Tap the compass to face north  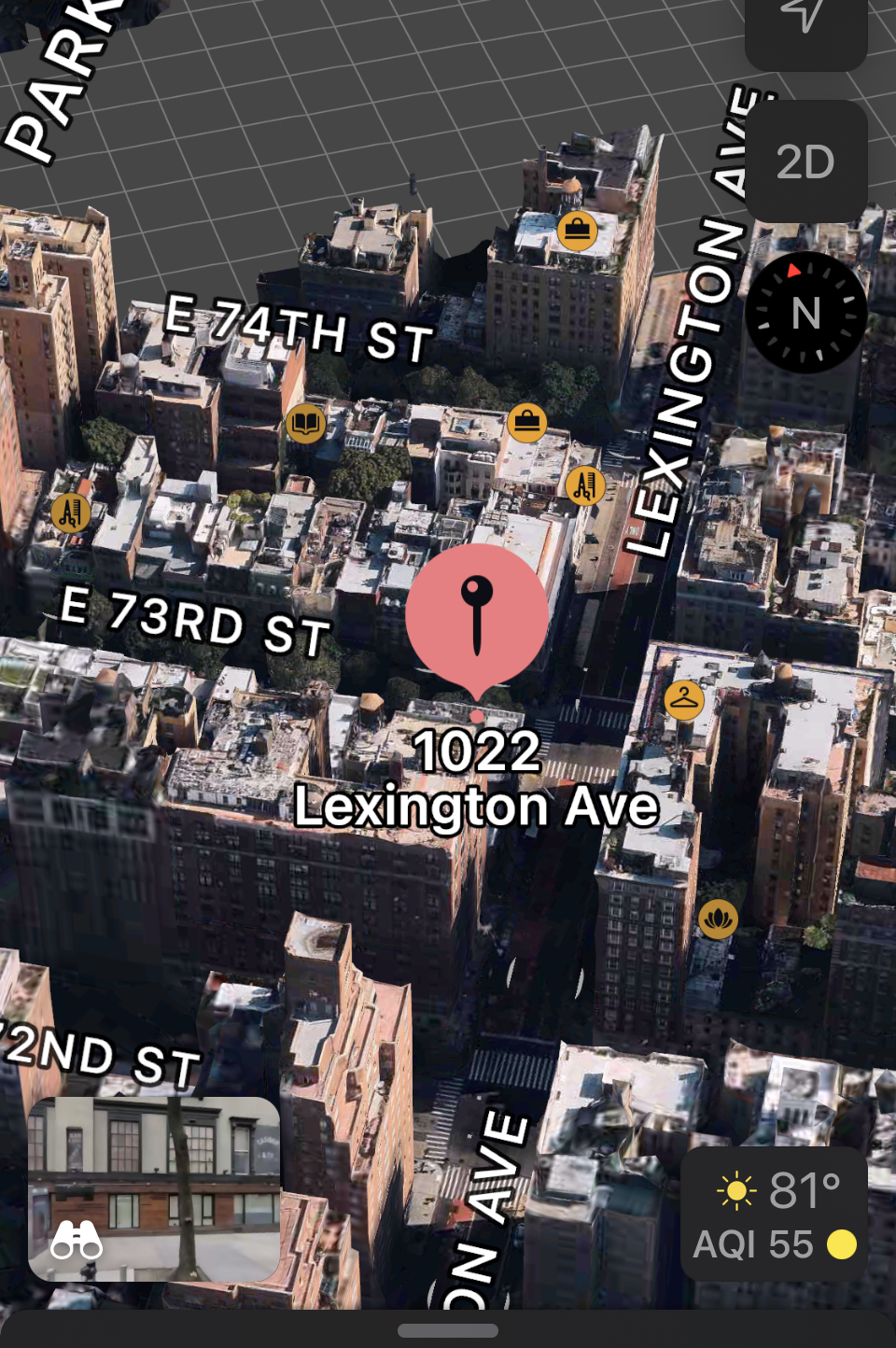[805, 313]
